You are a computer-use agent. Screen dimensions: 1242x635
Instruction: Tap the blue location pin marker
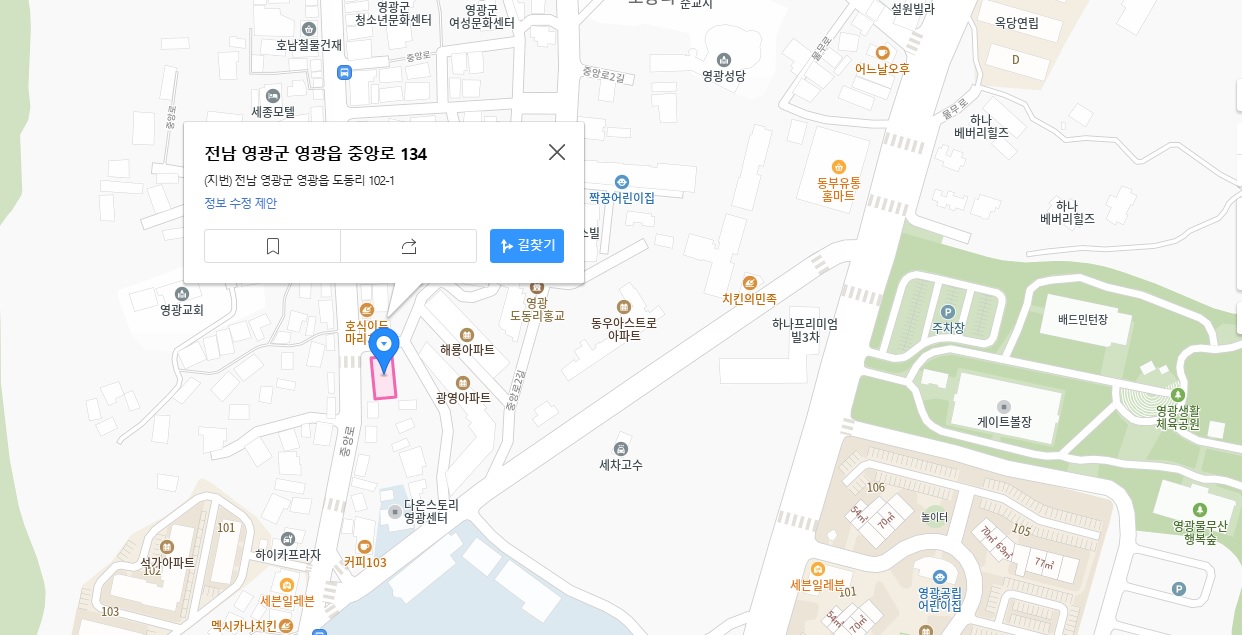tap(384, 346)
